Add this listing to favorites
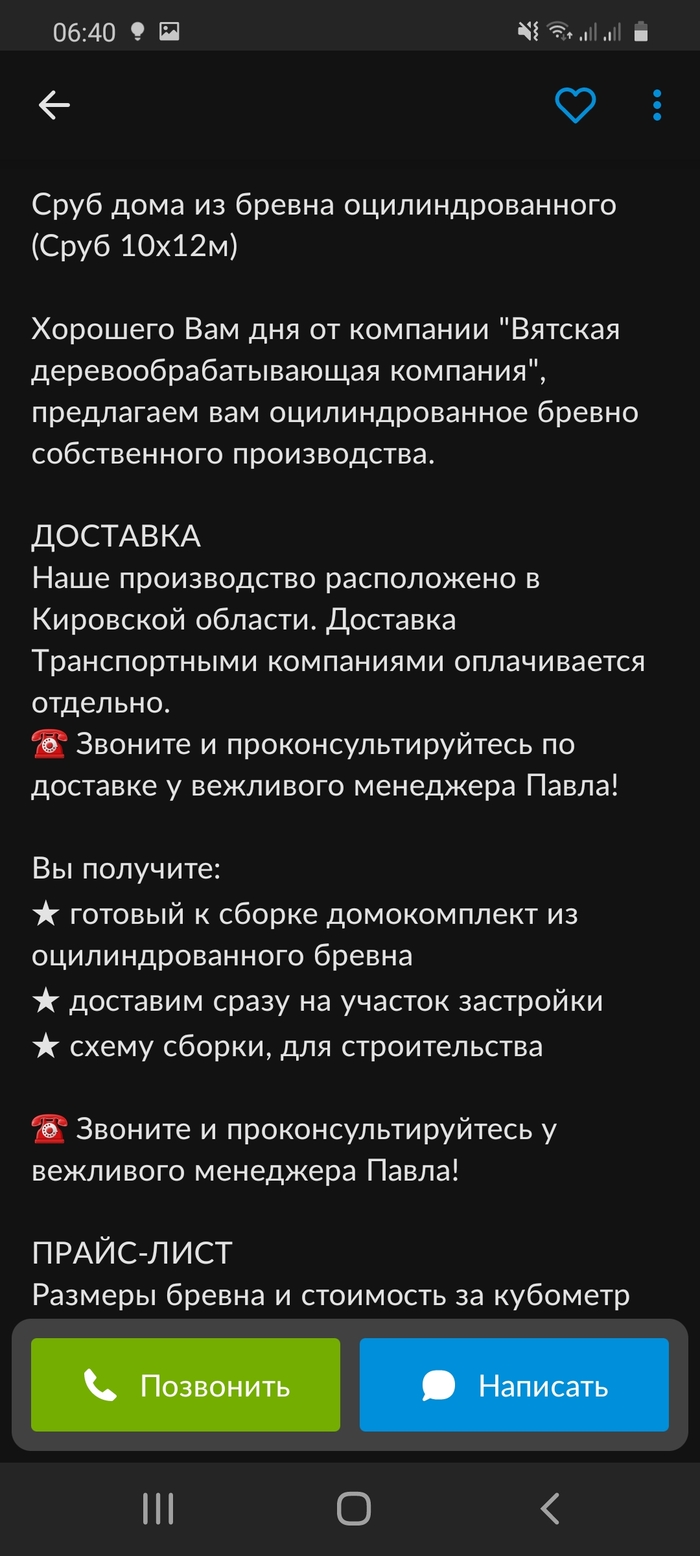Image resolution: width=700 pixels, height=1556 pixels. pyautogui.click(x=575, y=105)
